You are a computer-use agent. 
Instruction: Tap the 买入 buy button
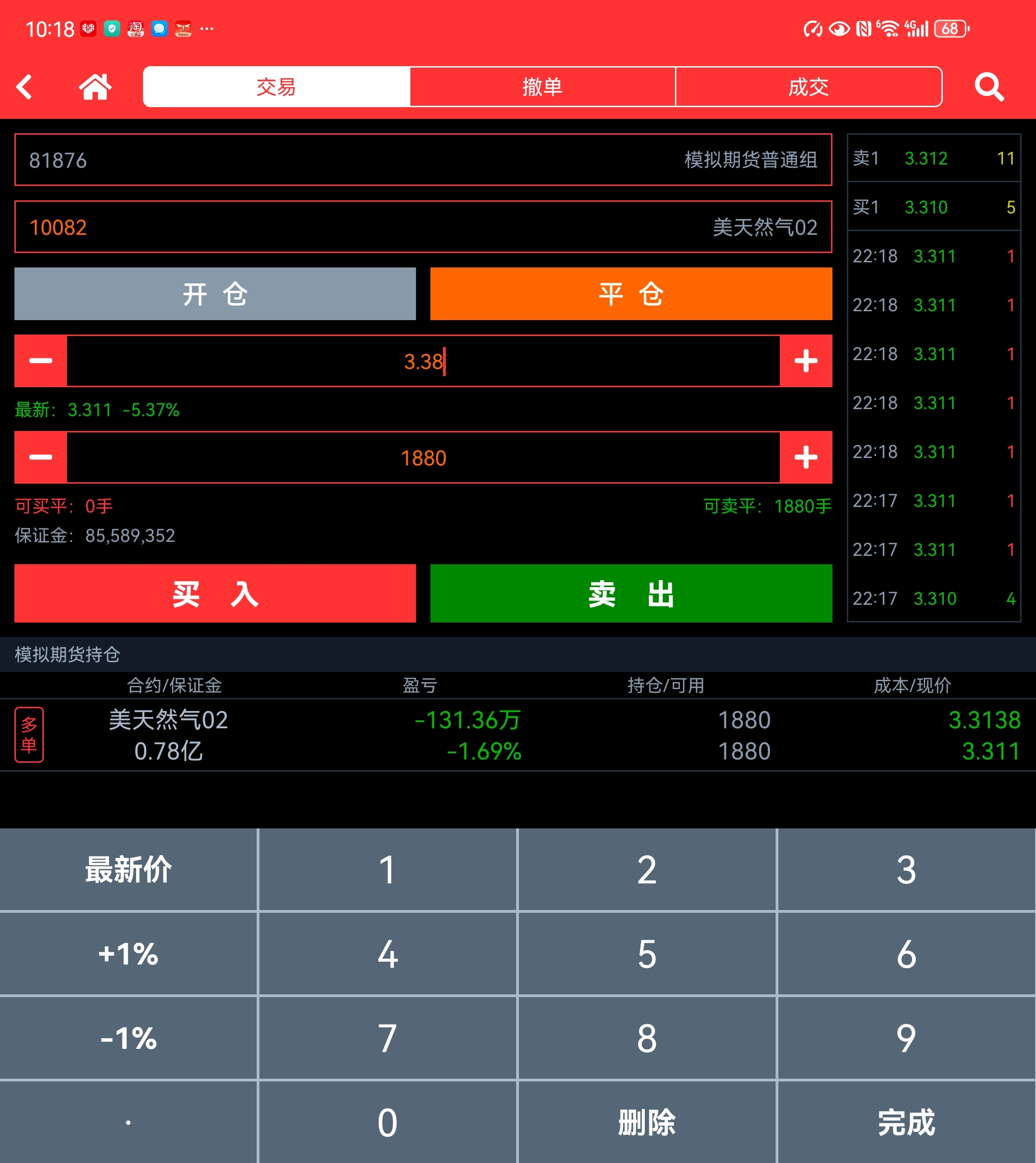[x=215, y=594]
